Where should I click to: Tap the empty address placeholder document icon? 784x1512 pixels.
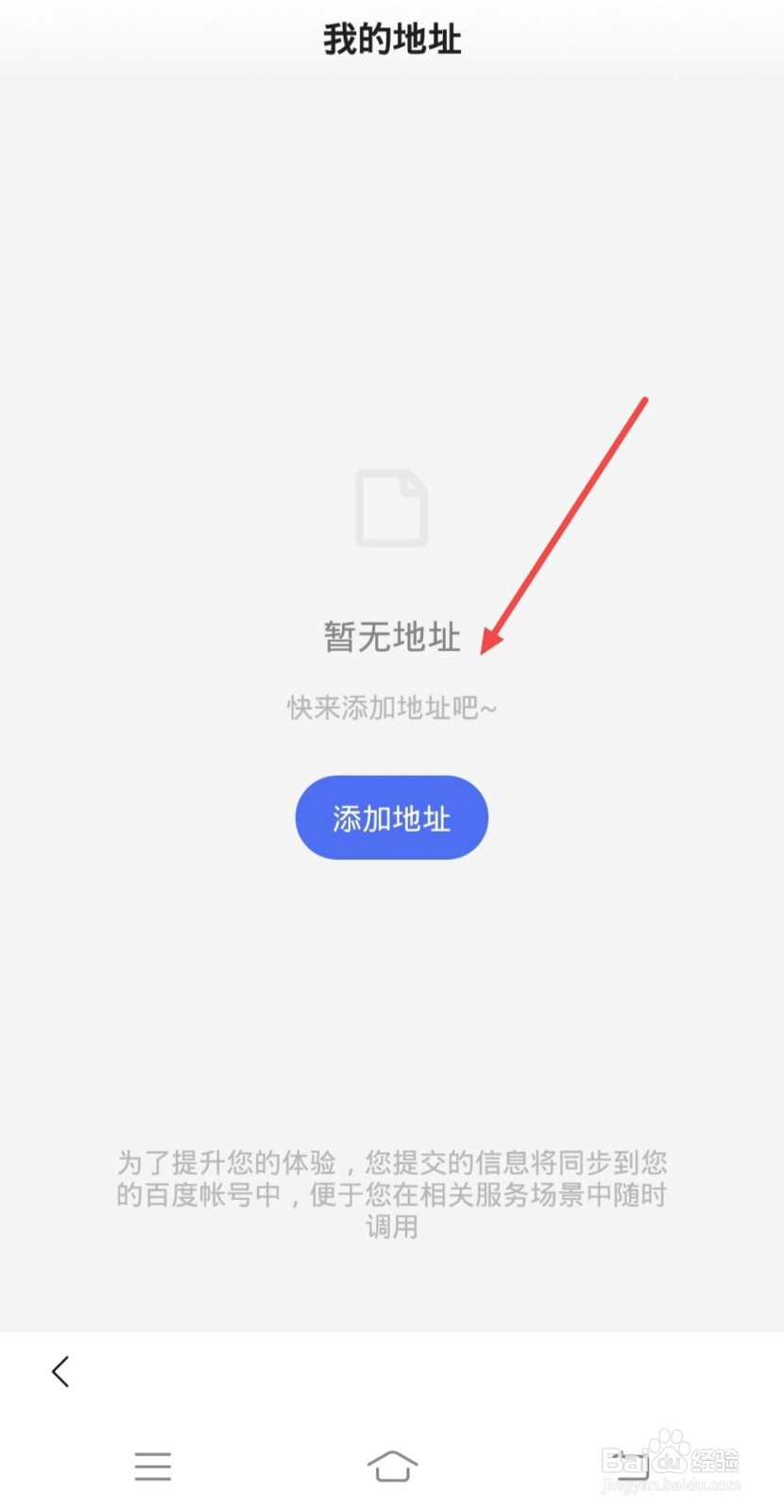tap(391, 508)
